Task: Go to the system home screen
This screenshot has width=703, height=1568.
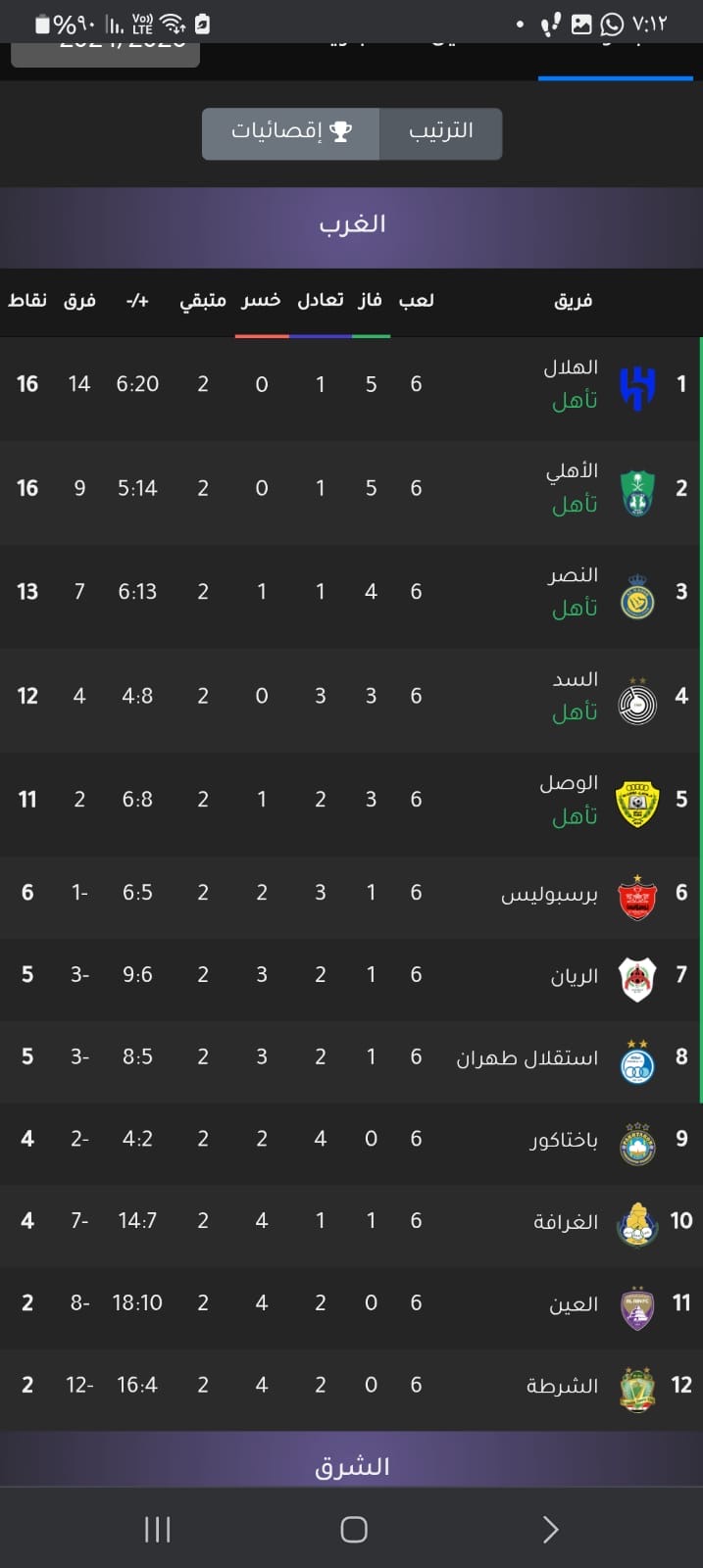Action: (x=353, y=1529)
